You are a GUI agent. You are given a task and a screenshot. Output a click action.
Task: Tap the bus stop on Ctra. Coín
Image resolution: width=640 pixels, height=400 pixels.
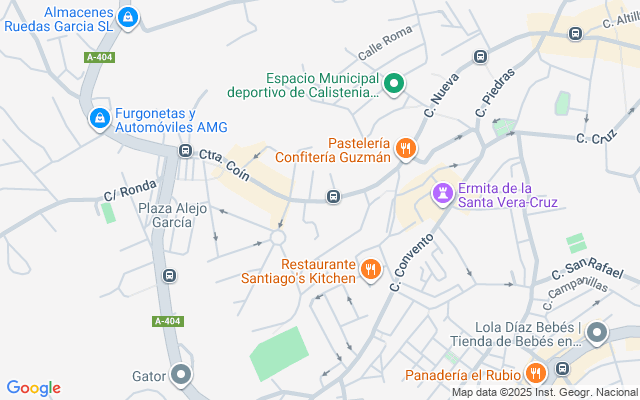(185, 151)
